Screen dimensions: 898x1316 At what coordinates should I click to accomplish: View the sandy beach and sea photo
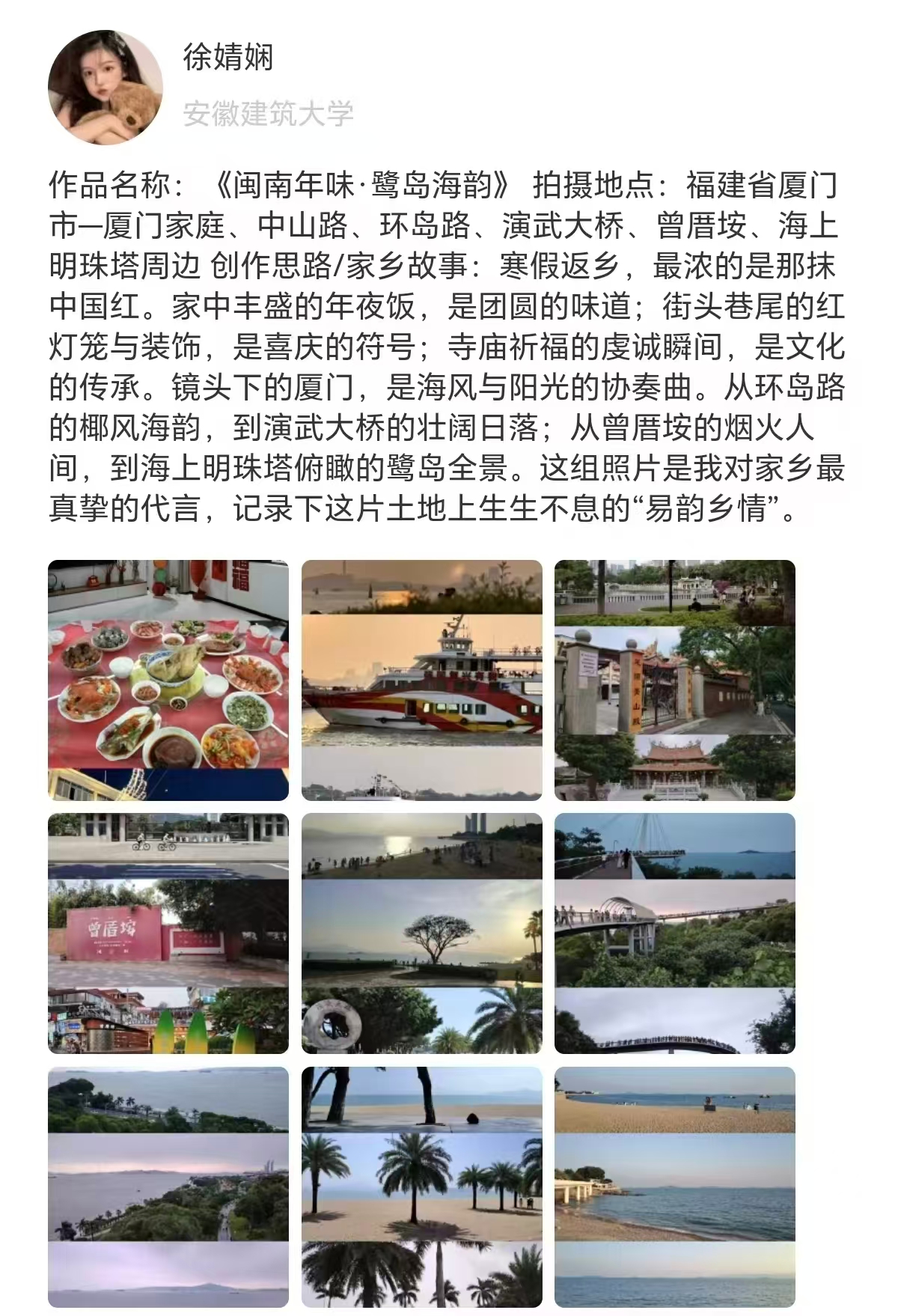point(674,1186)
